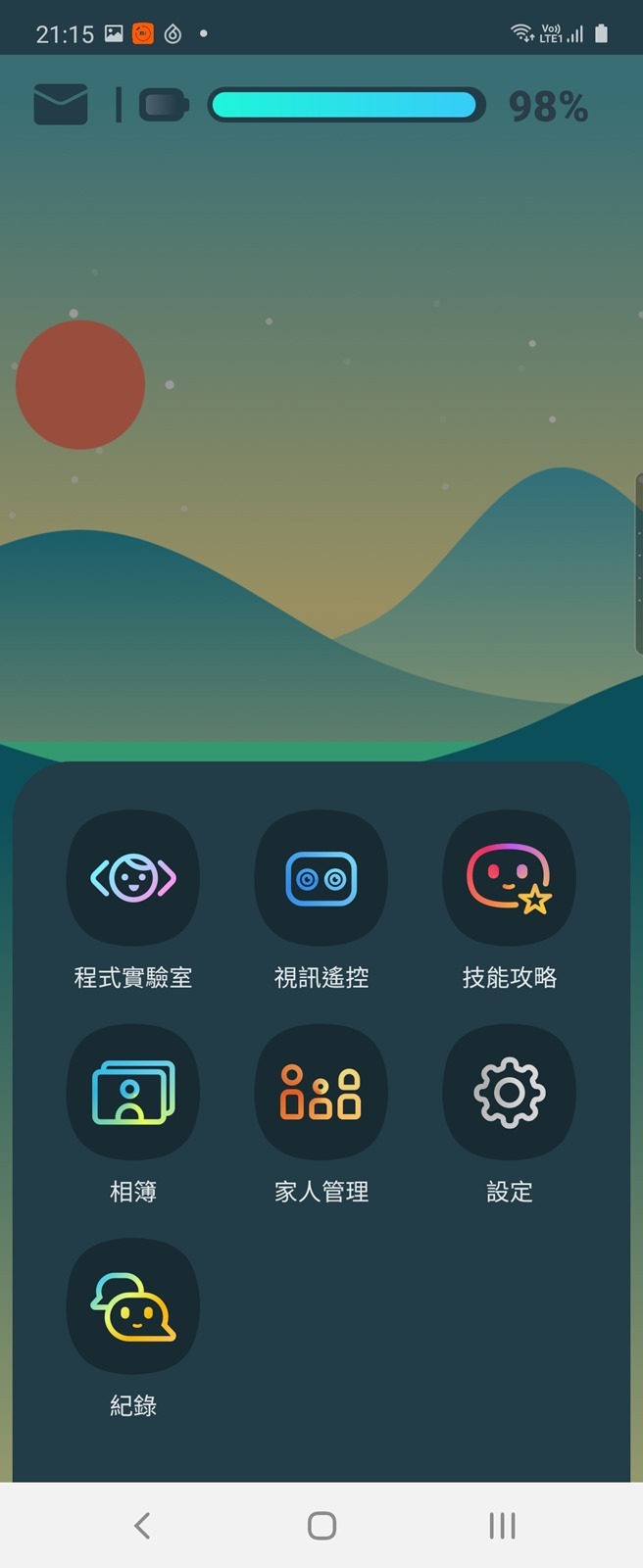View the 相簿 photo album

[x=133, y=1092]
